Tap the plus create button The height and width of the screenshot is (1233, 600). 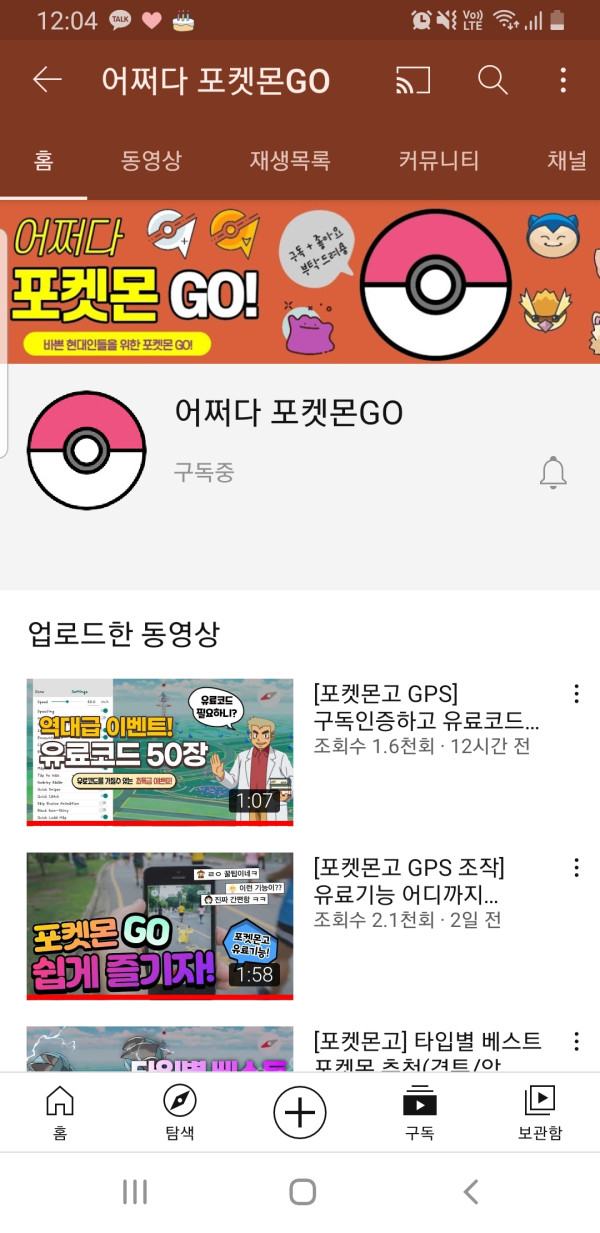click(x=300, y=1112)
